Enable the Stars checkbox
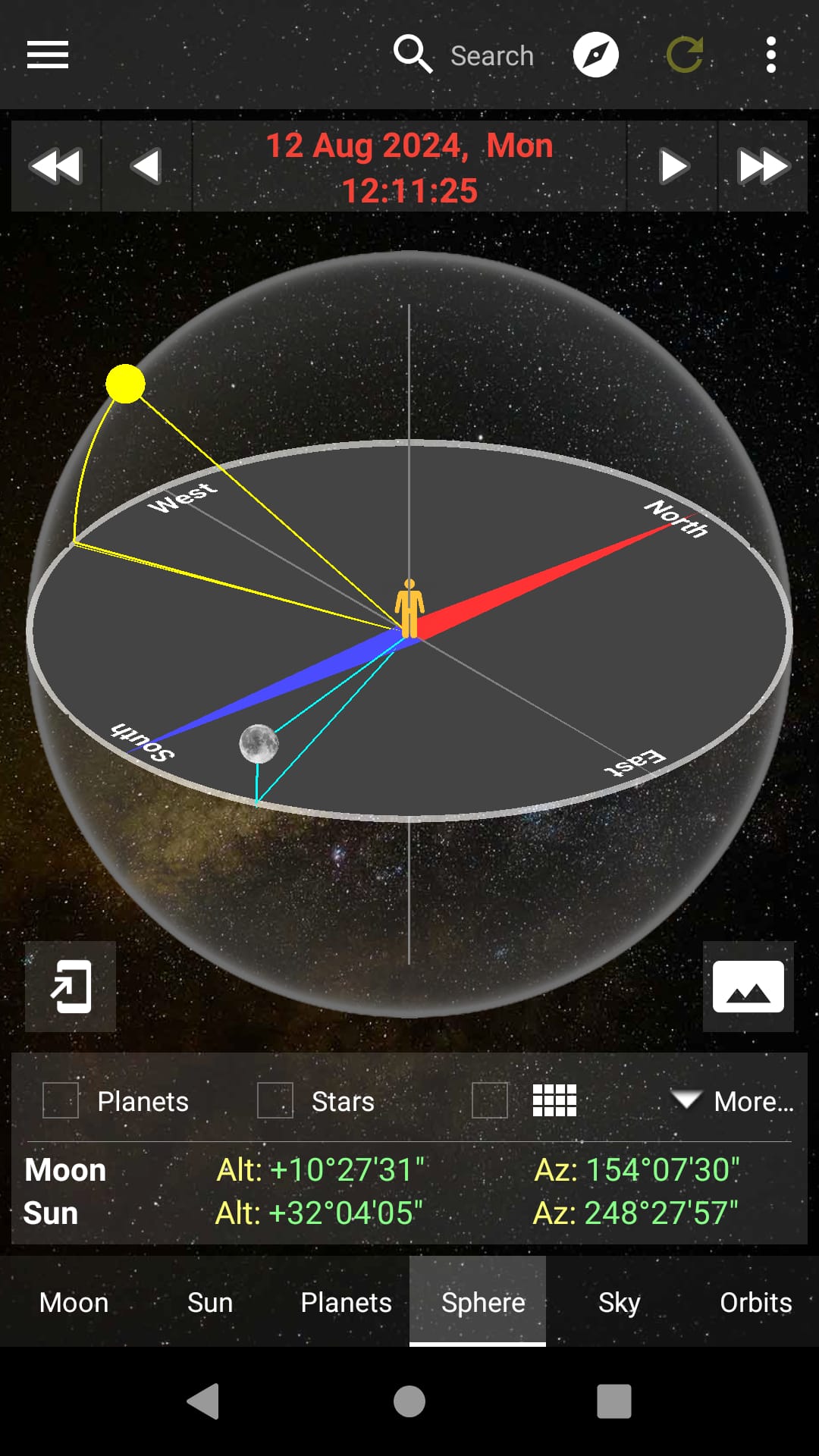Image resolution: width=819 pixels, height=1456 pixels. click(275, 1100)
